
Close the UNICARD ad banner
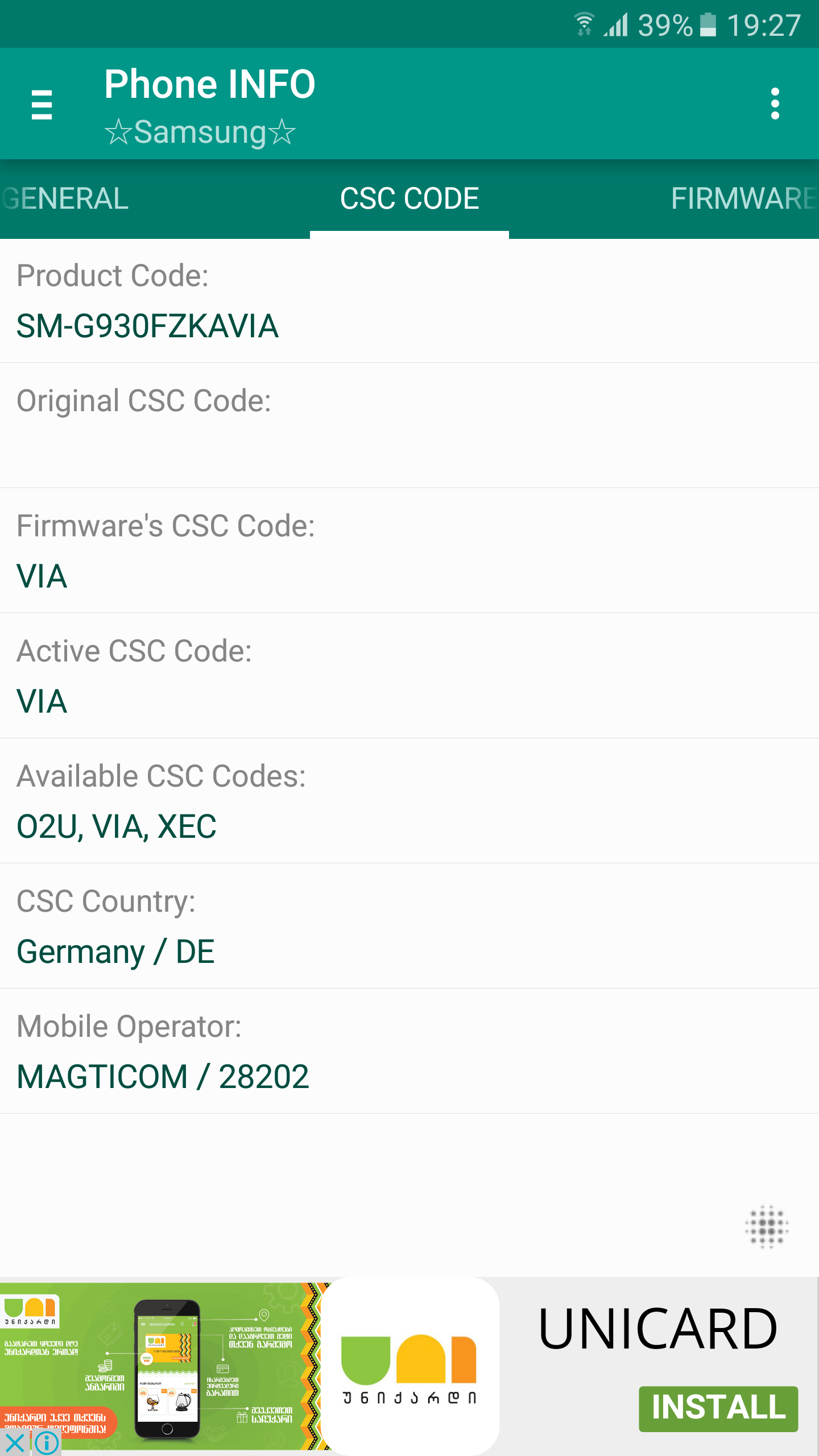pyautogui.click(x=15, y=1442)
